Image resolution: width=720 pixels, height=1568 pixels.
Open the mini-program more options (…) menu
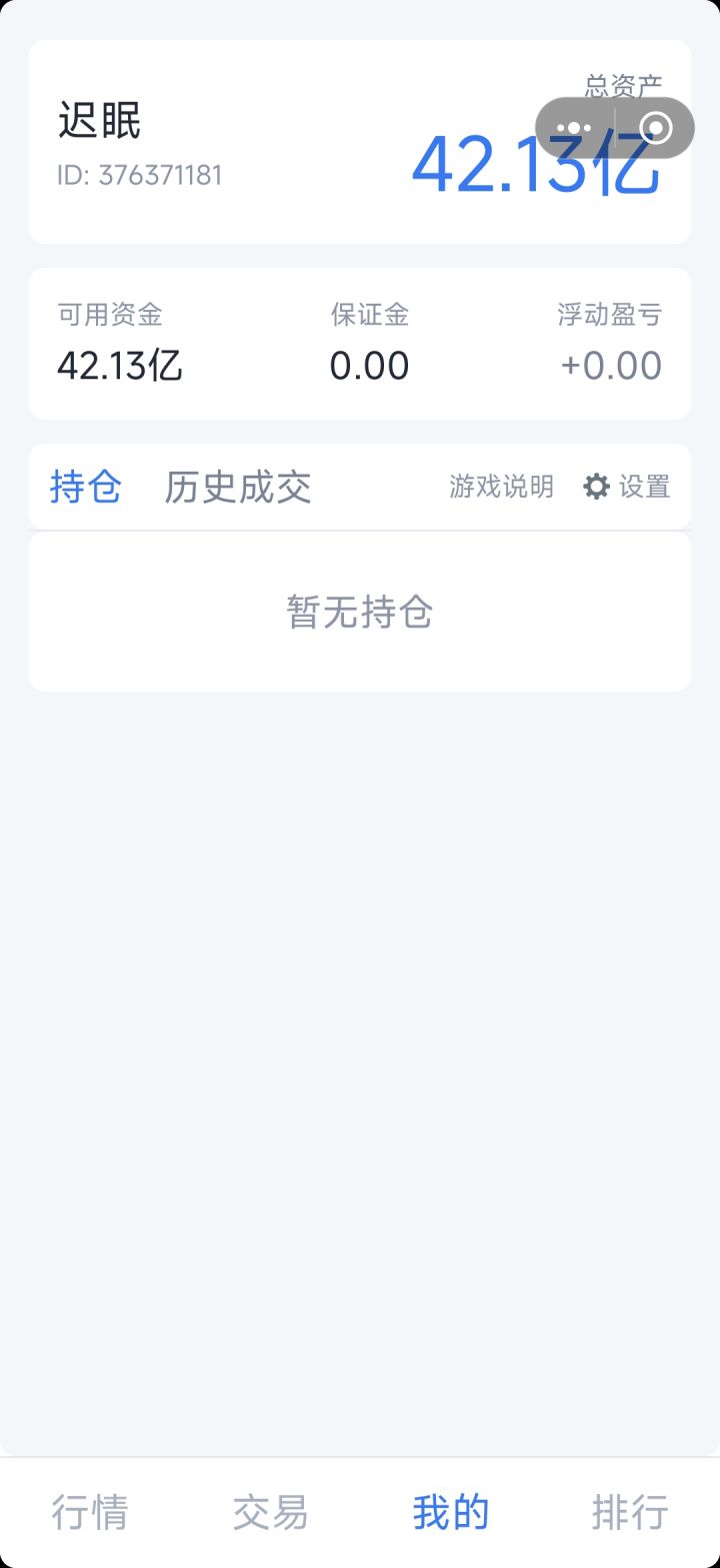[573, 129]
